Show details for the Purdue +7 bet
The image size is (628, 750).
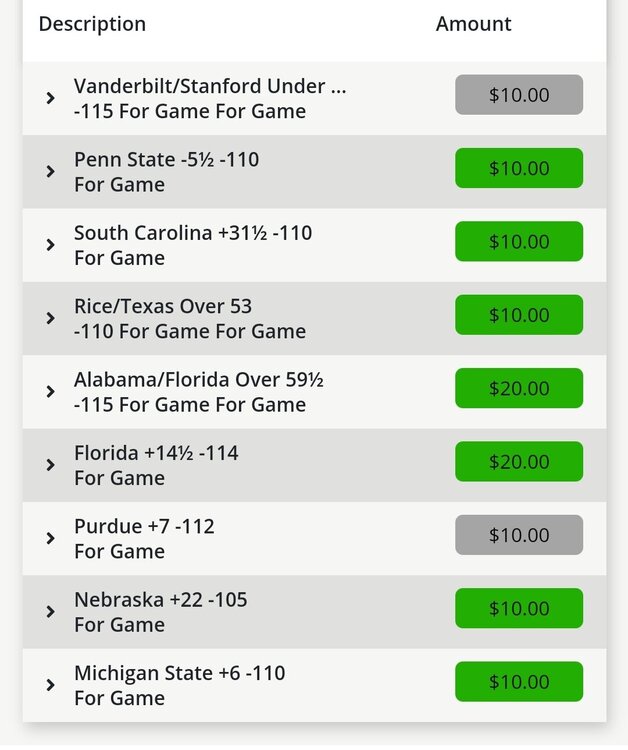pos(51,538)
